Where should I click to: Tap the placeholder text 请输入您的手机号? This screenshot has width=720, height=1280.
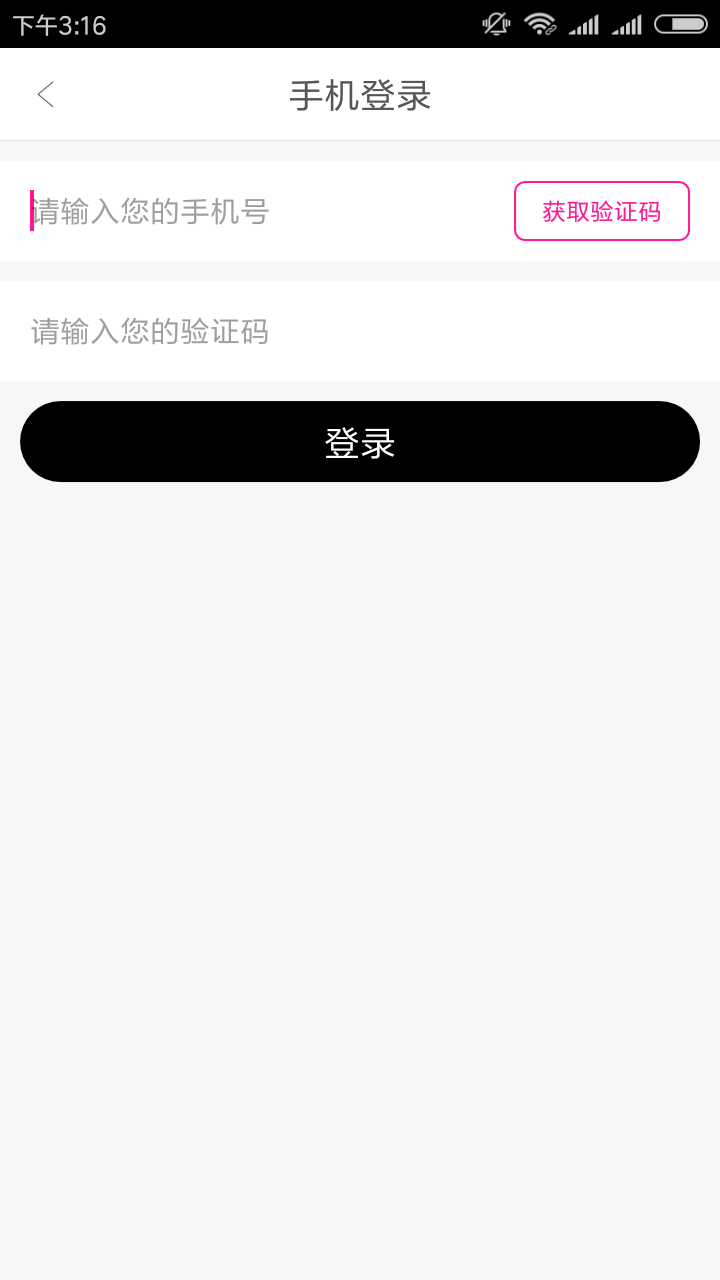click(150, 211)
